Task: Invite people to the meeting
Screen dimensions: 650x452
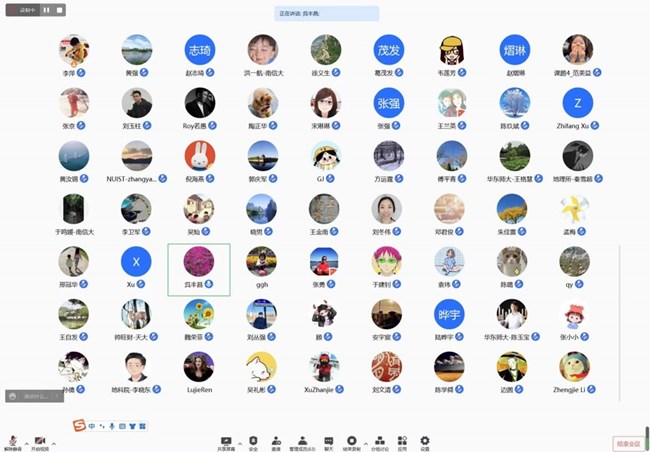Action: click(275, 441)
